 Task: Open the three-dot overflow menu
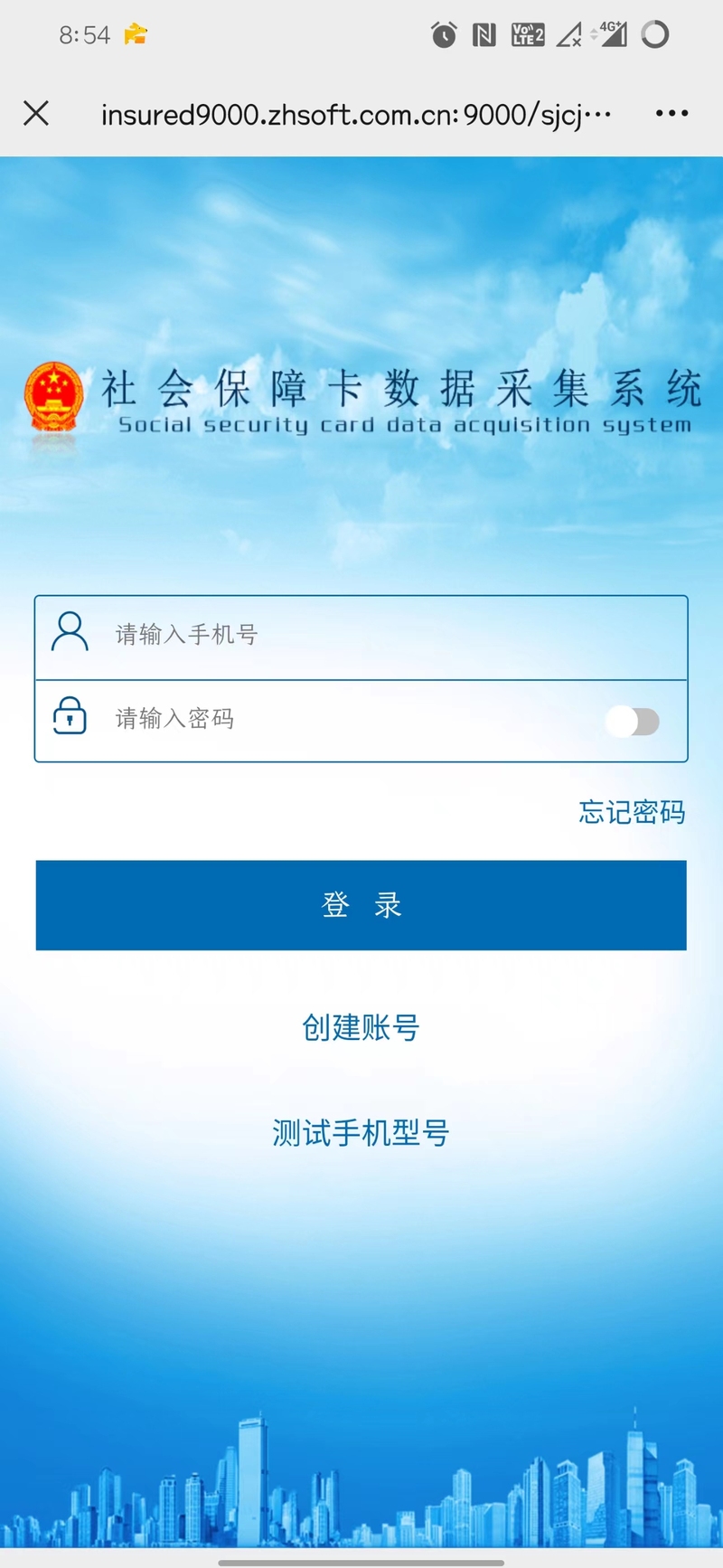click(671, 113)
